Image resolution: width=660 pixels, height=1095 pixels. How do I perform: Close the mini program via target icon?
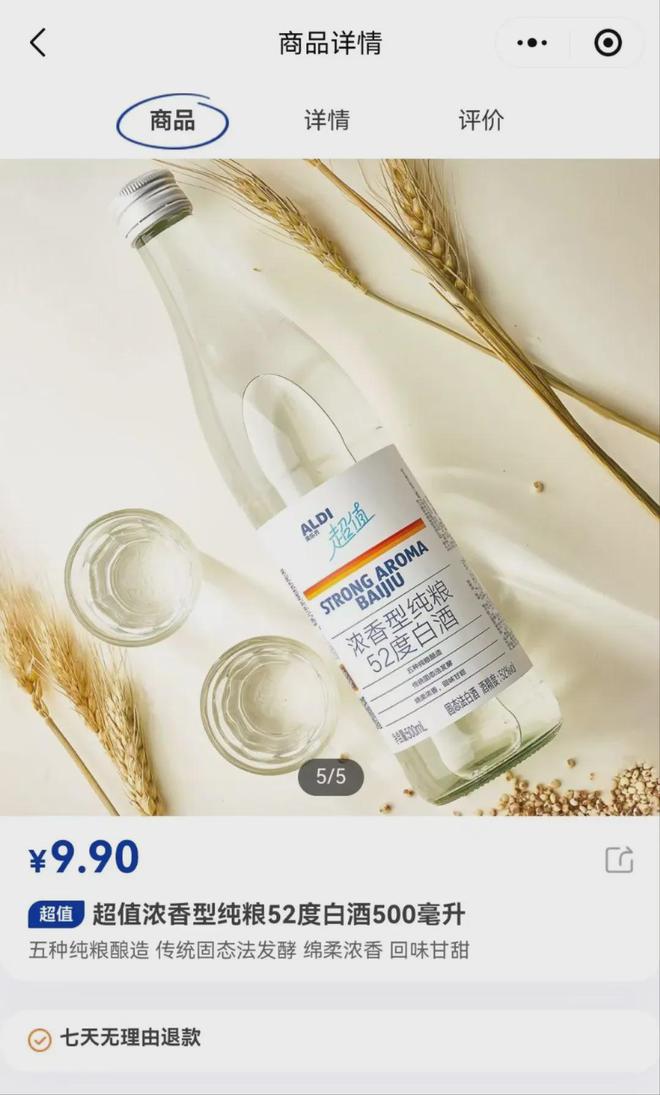[607, 43]
